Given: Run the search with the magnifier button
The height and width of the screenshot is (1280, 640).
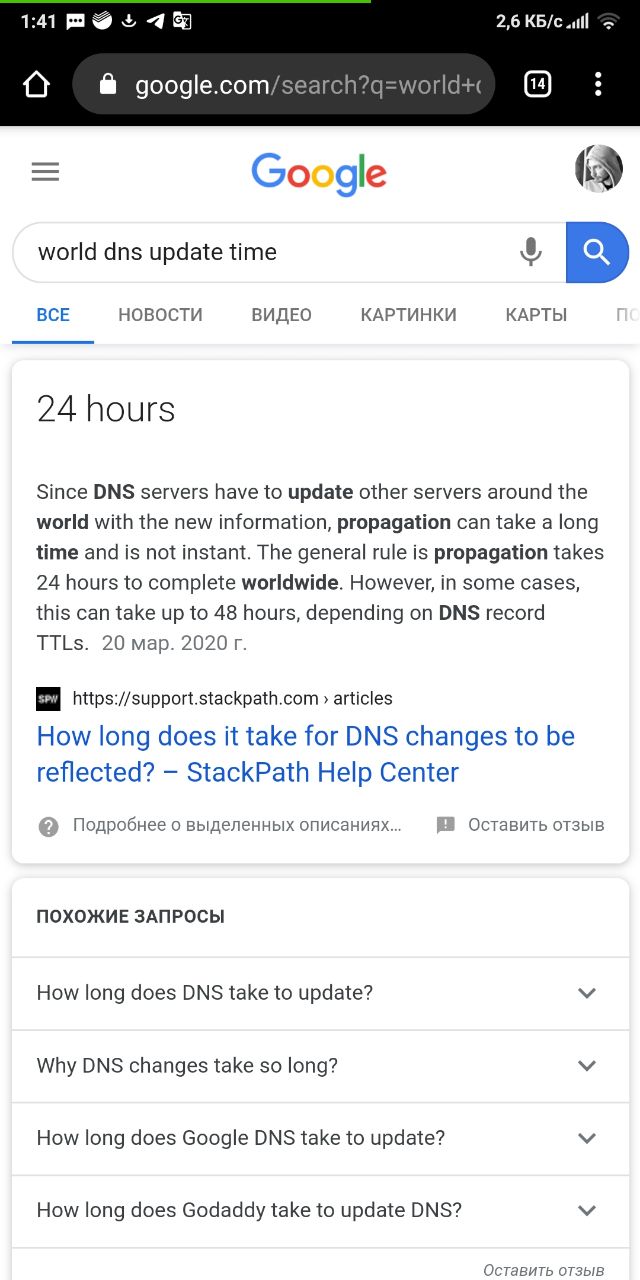Looking at the screenshot, I should (597, 252).
